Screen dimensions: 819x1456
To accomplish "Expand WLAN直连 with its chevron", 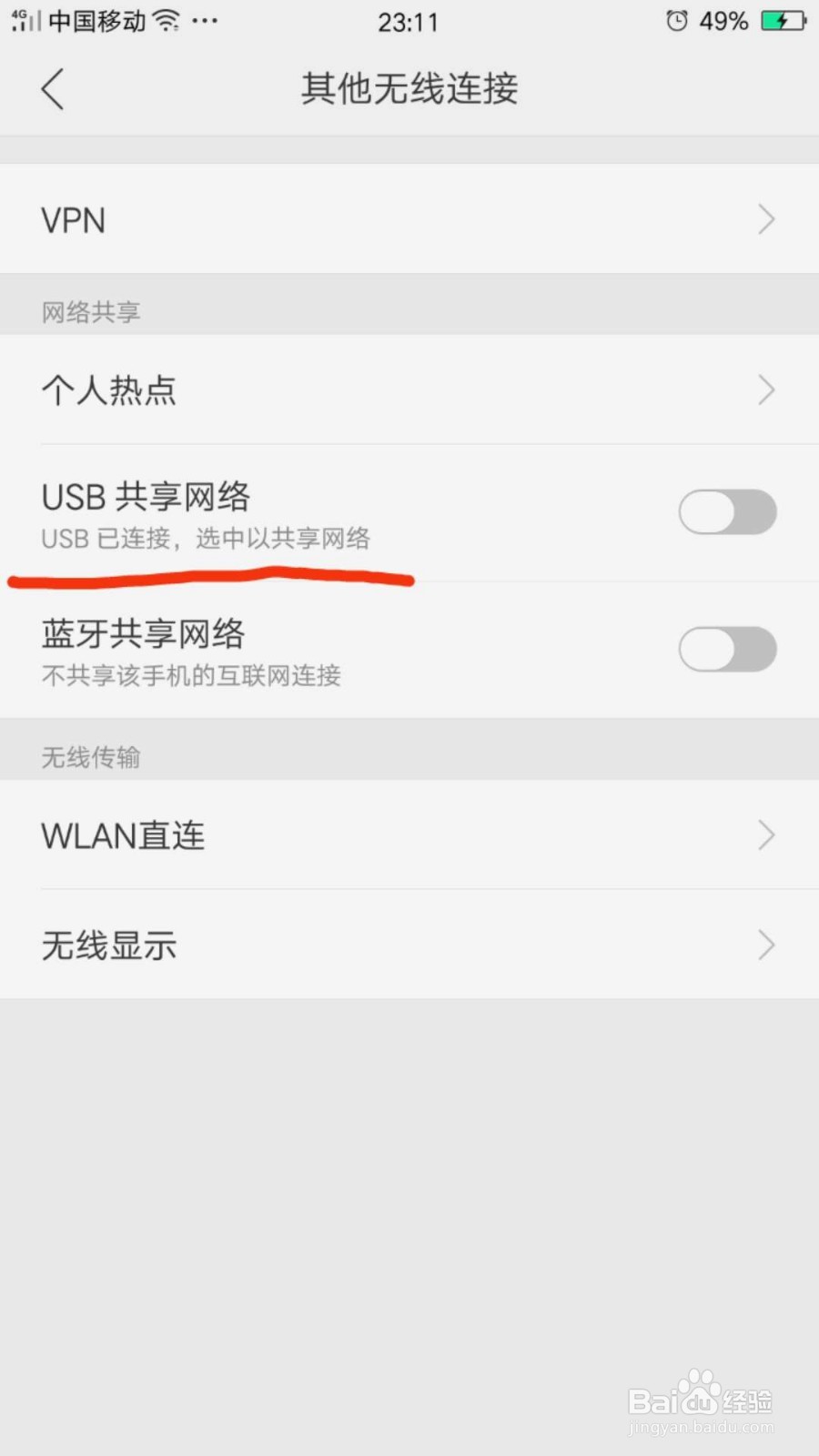I will point(765,835).
